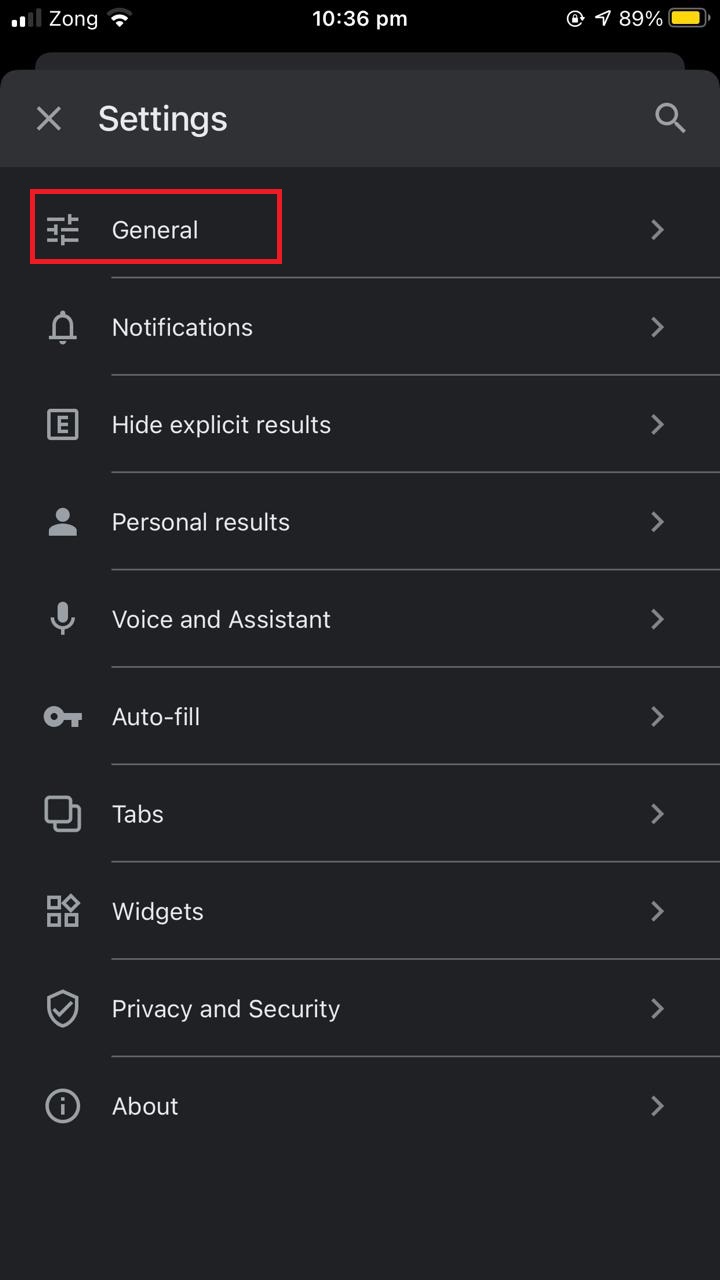The image size is (720, 1280).
Task: Open General settings
Action: (x=360, y=229)
